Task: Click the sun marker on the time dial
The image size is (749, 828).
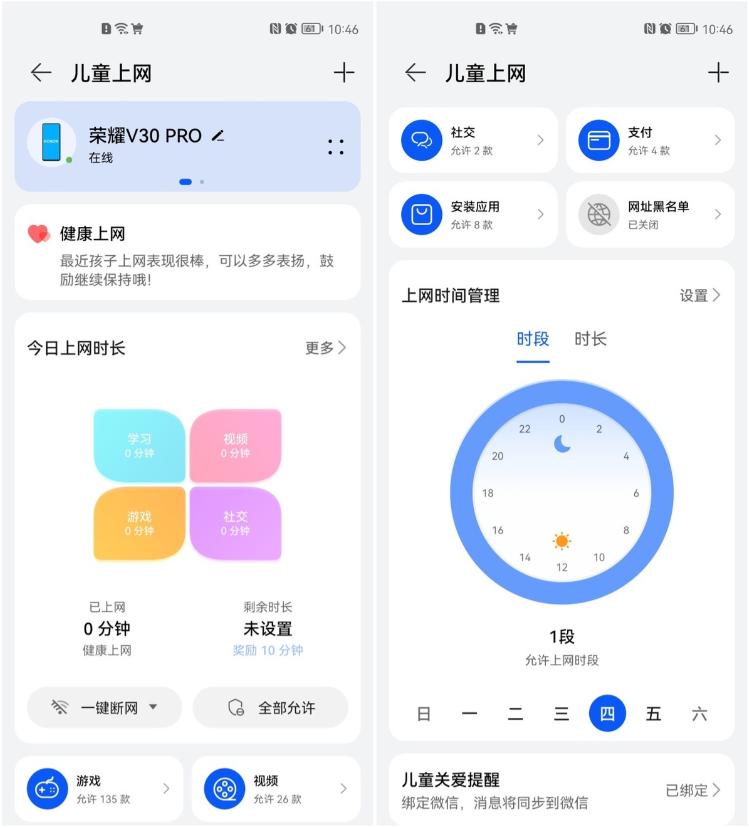Action: pos(563,540)
